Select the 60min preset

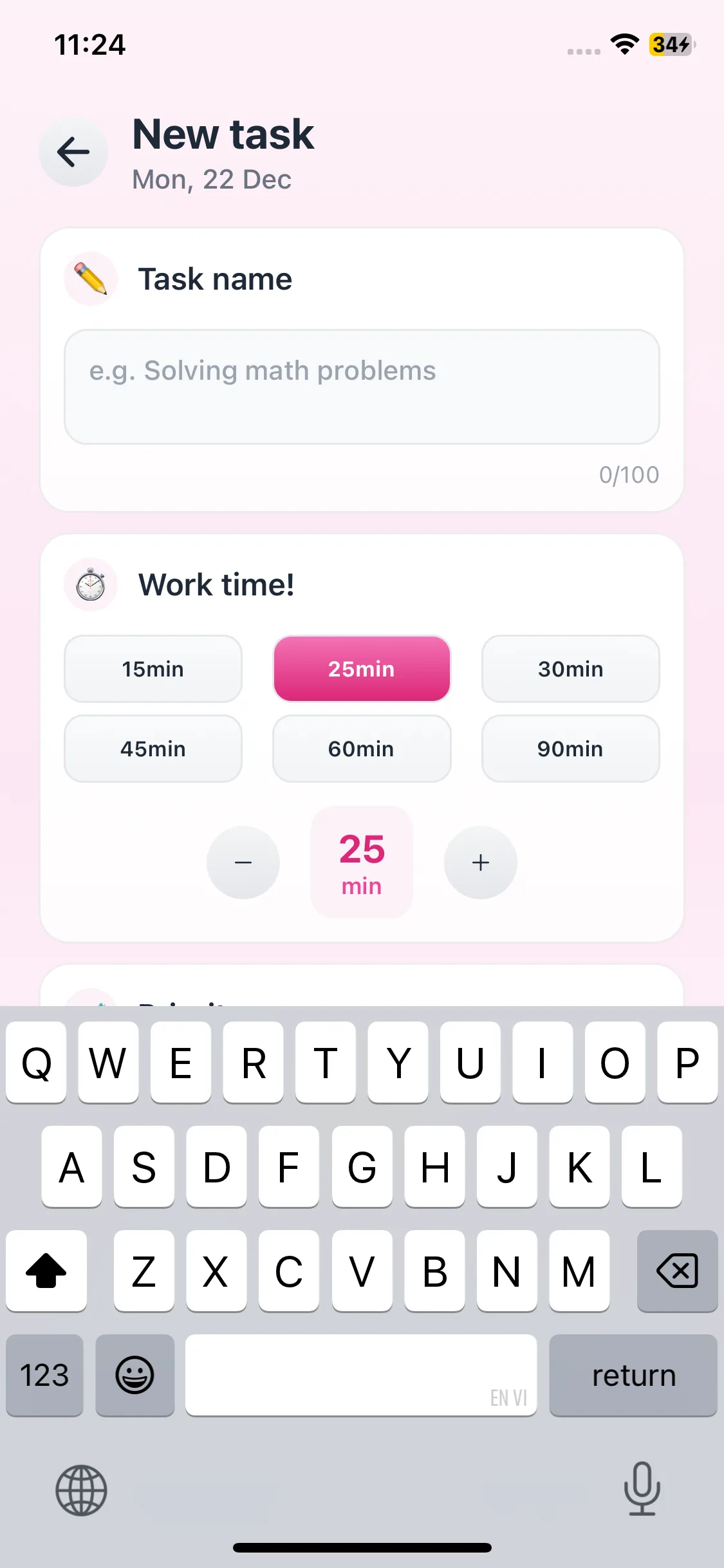(x=362, y=749)
